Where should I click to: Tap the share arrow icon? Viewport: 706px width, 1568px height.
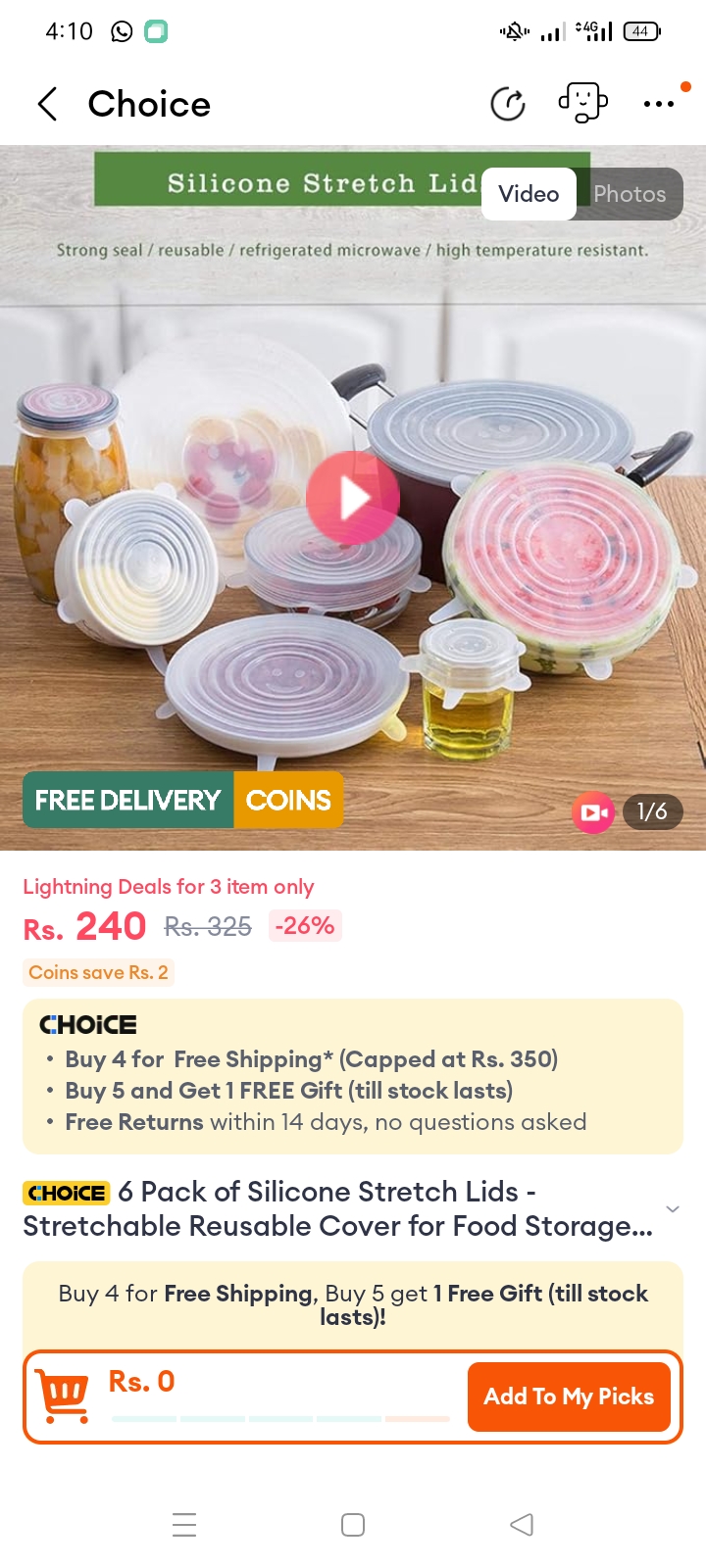click(x=508, y=104)
